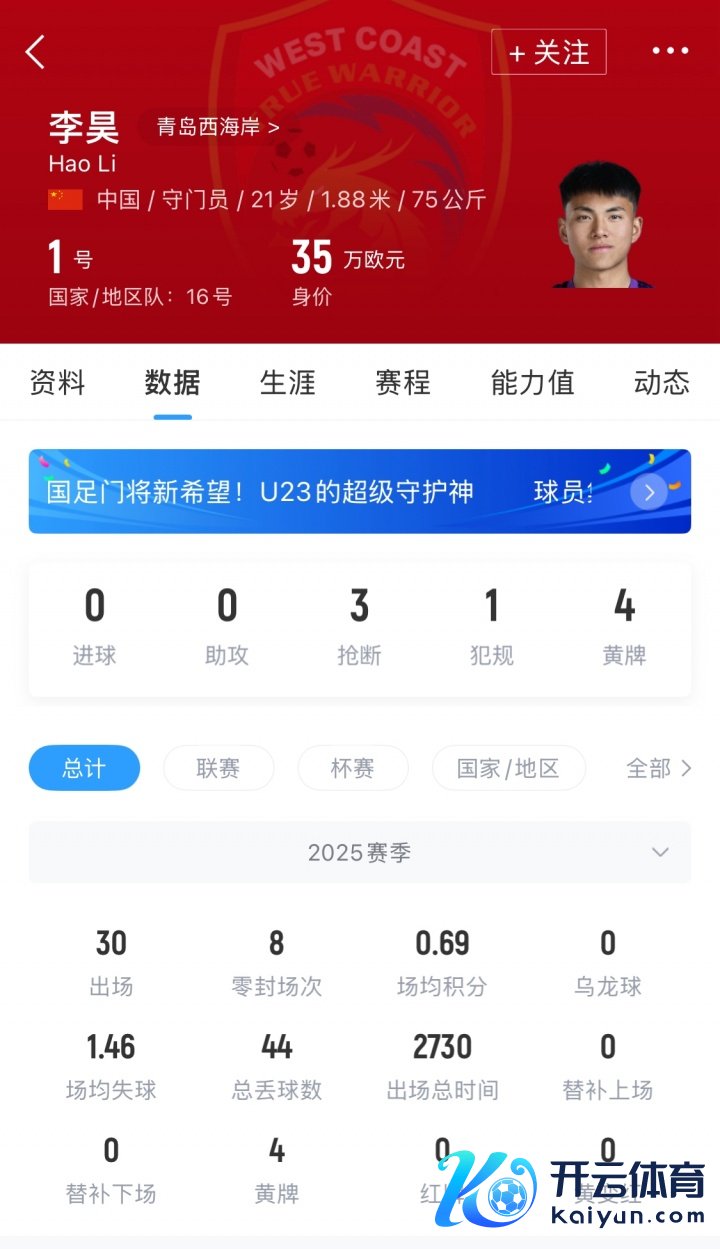Open the 赛程 tab
This screenshot has height=1249, width=720.
(403, 382)
